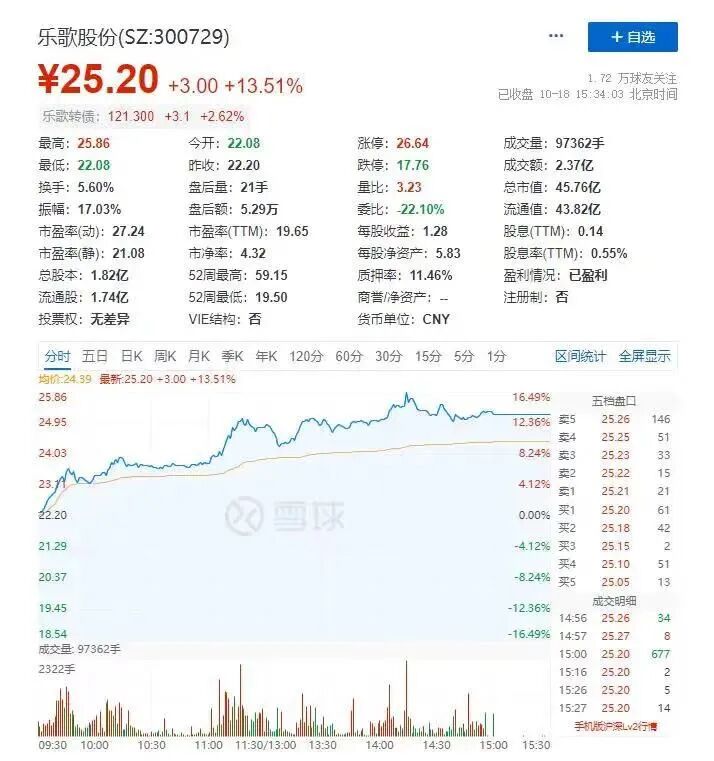The width and height of the screenshot is (714, 761).
Task: Select the 5分 chart interval
Action: point(464,357)
